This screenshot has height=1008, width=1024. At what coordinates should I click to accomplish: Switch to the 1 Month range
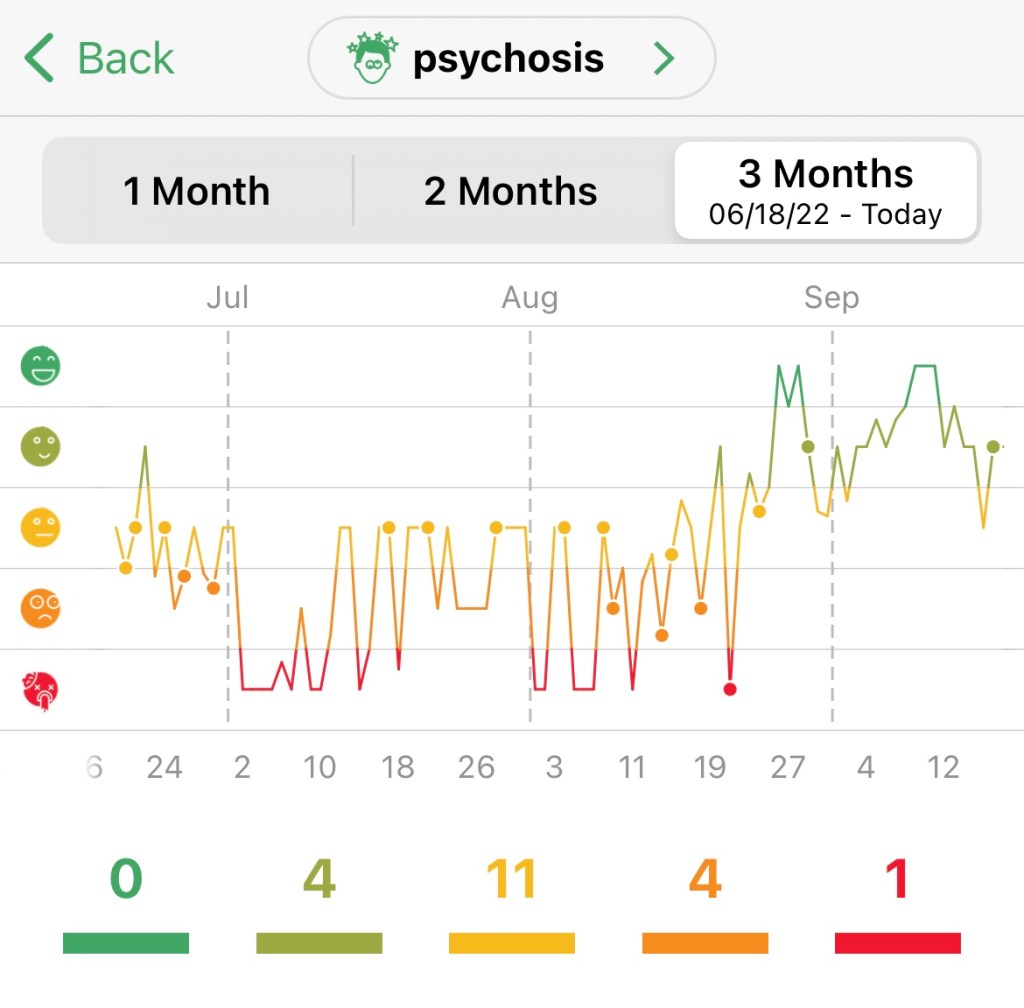tap(197, 190)
